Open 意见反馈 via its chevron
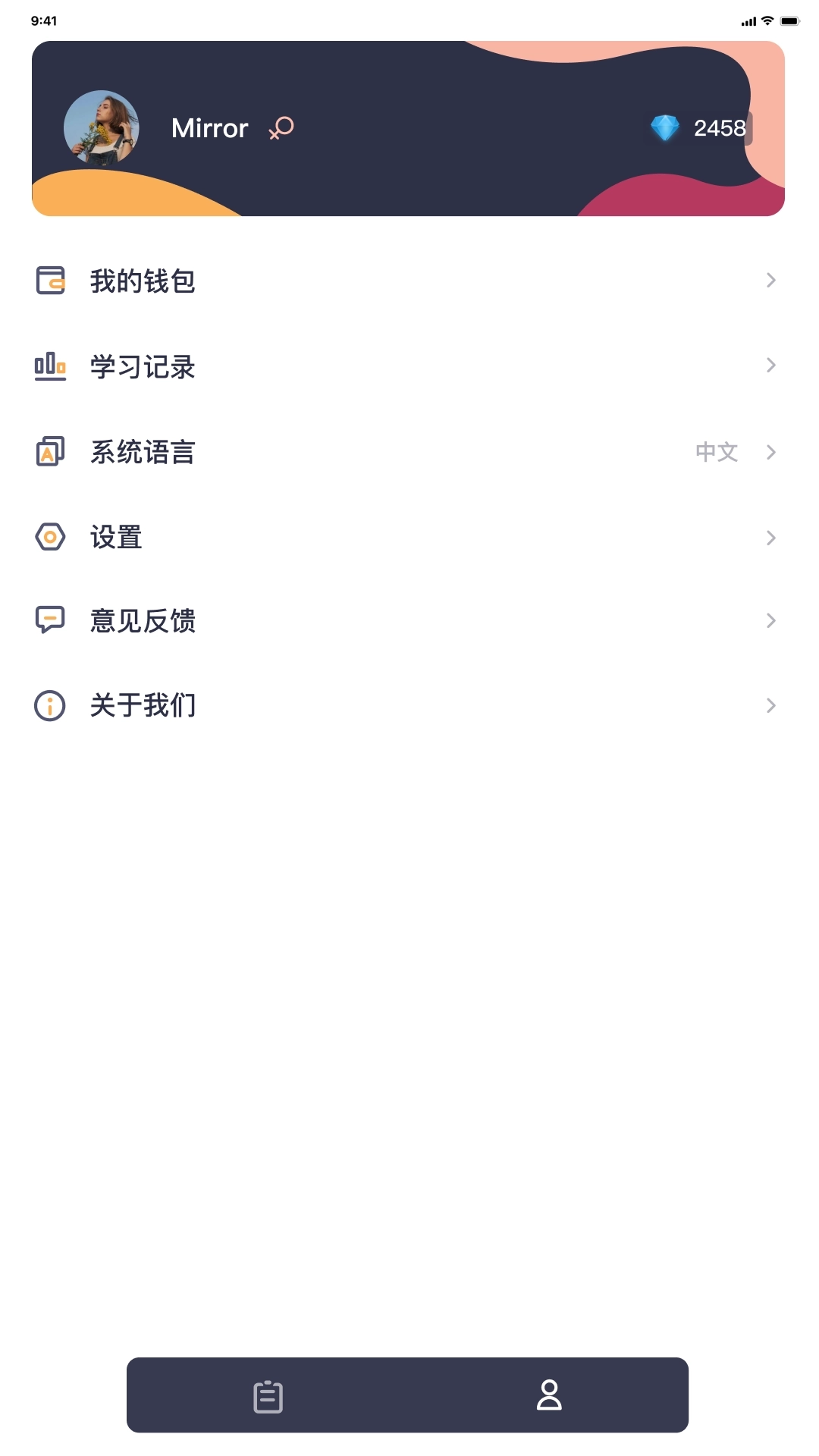The width and height of the screenshot is (819, 1456). pos(771,620)
